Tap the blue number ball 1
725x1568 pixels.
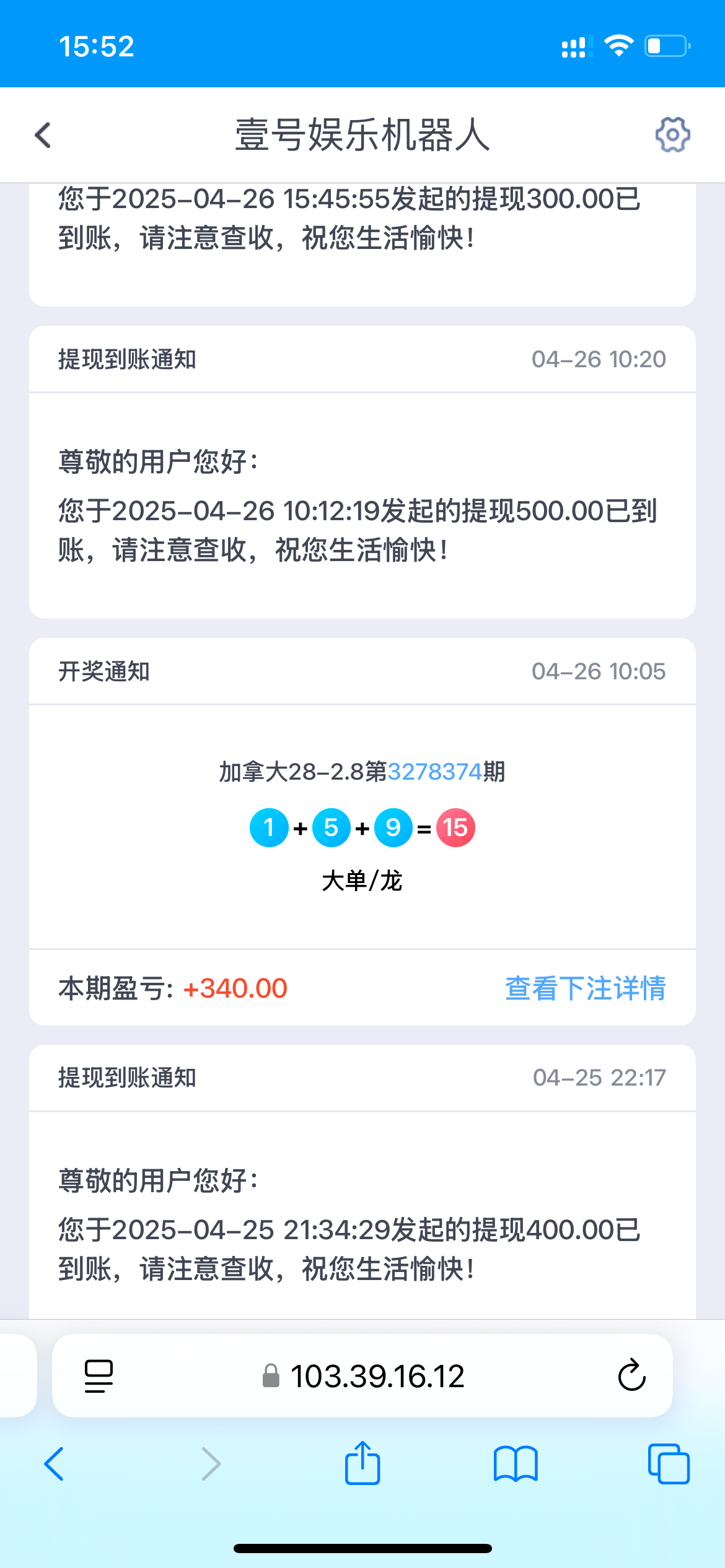(x=269, y=827)
